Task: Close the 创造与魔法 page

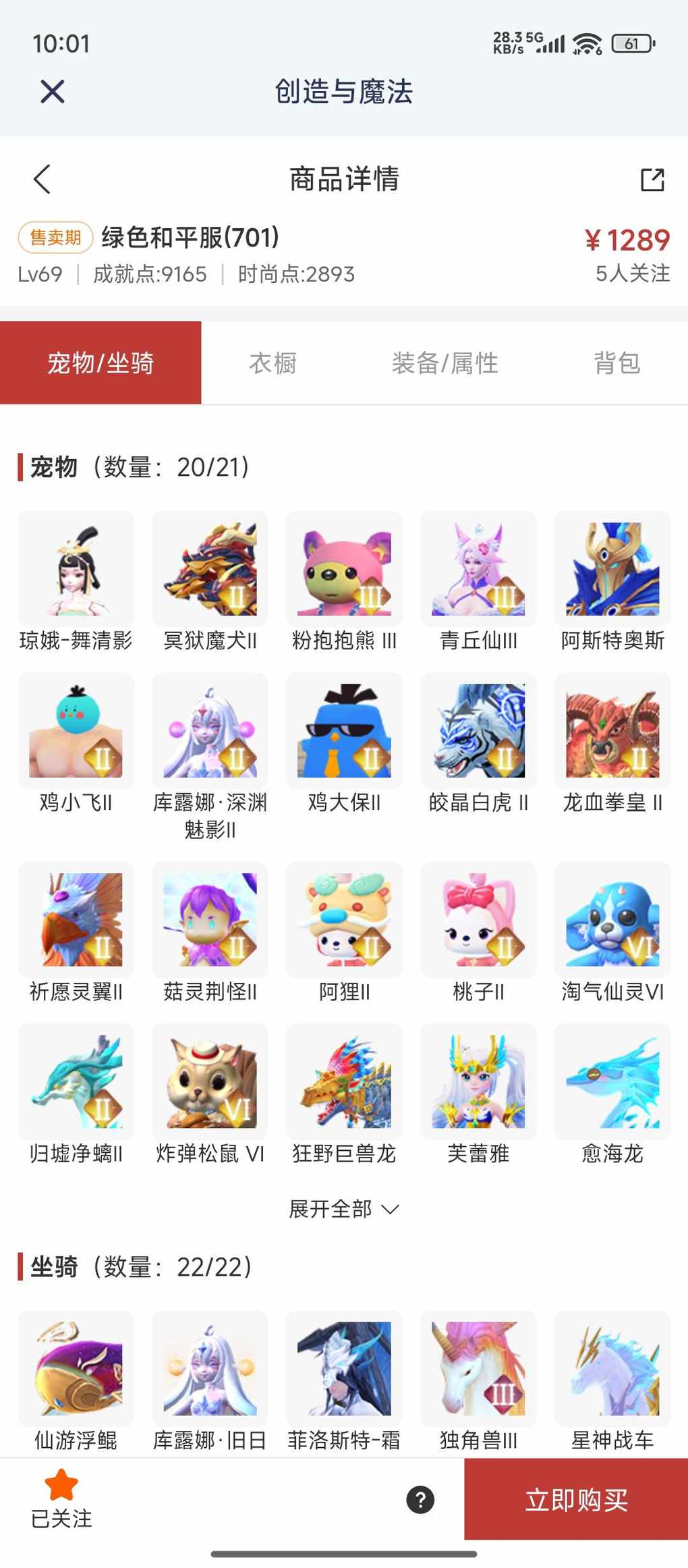Action: click(x=53, y=92)
